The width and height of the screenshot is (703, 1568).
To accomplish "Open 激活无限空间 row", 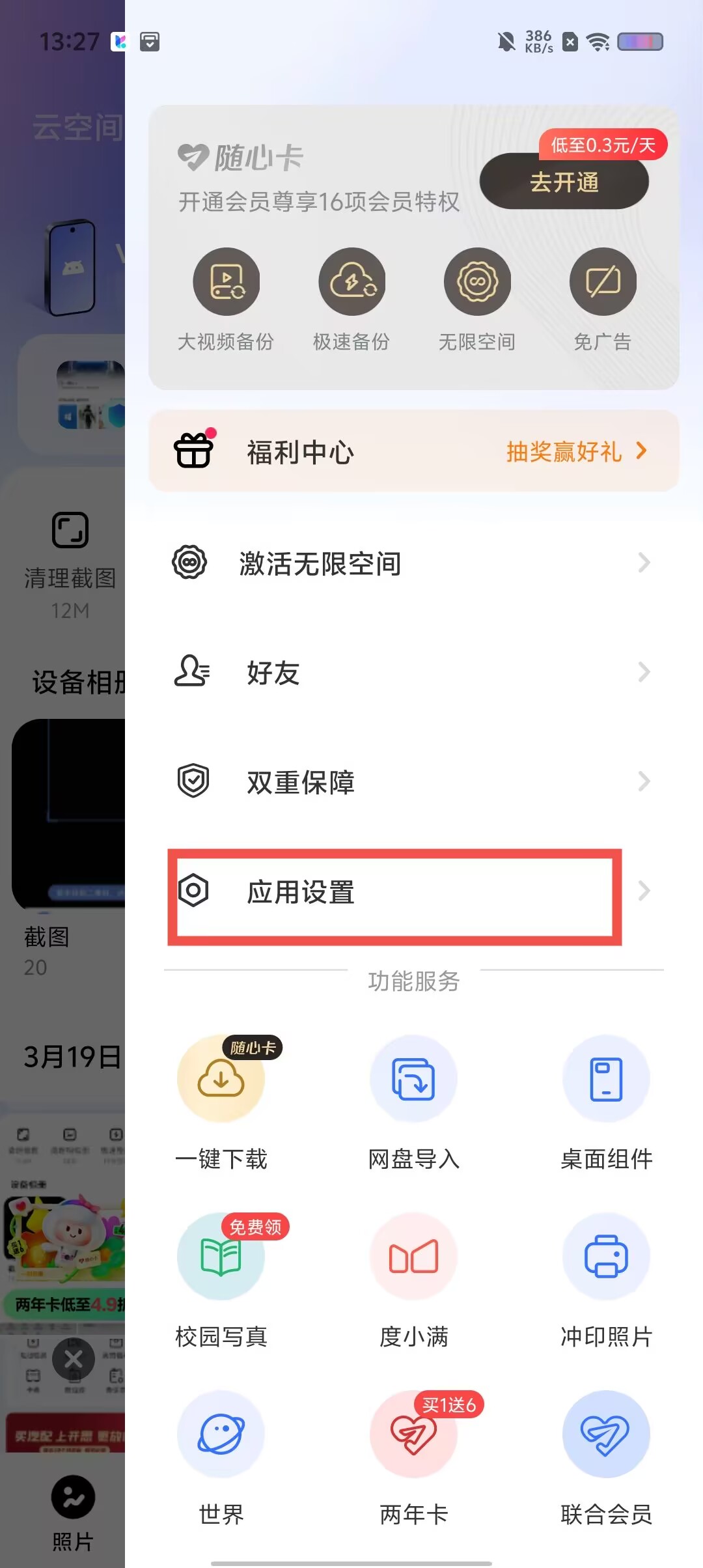I will click(413, 563).
